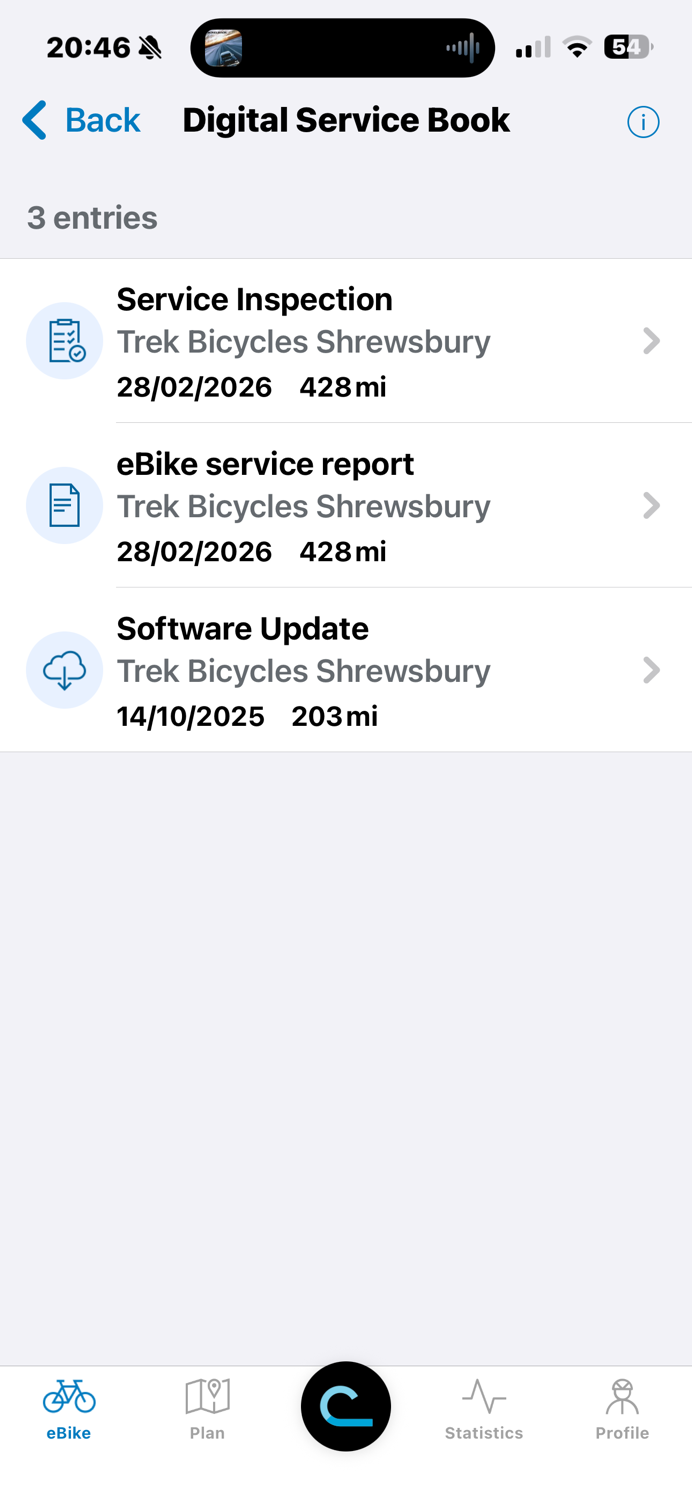The height and width of the screenshot is (1500, 692).
Task: Switch to the Statistics tab
Action: click(x=484, y=1409)
